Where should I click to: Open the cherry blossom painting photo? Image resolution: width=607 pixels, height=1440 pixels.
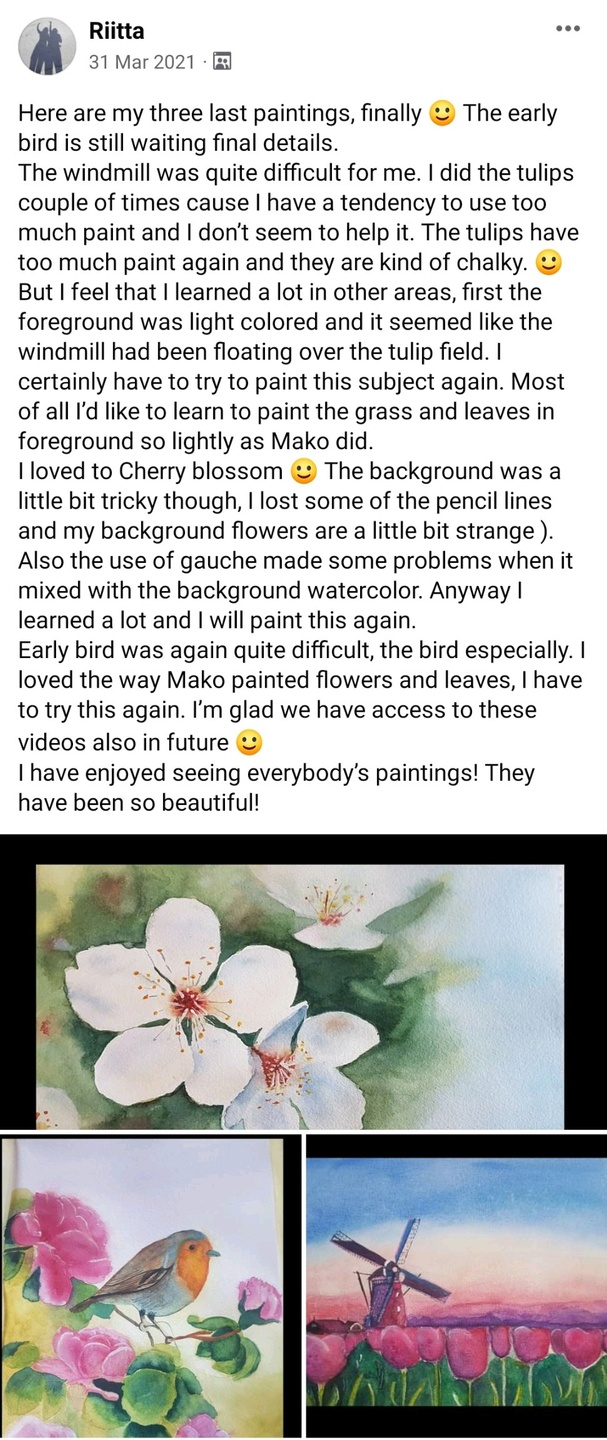[x=302, y=983]
